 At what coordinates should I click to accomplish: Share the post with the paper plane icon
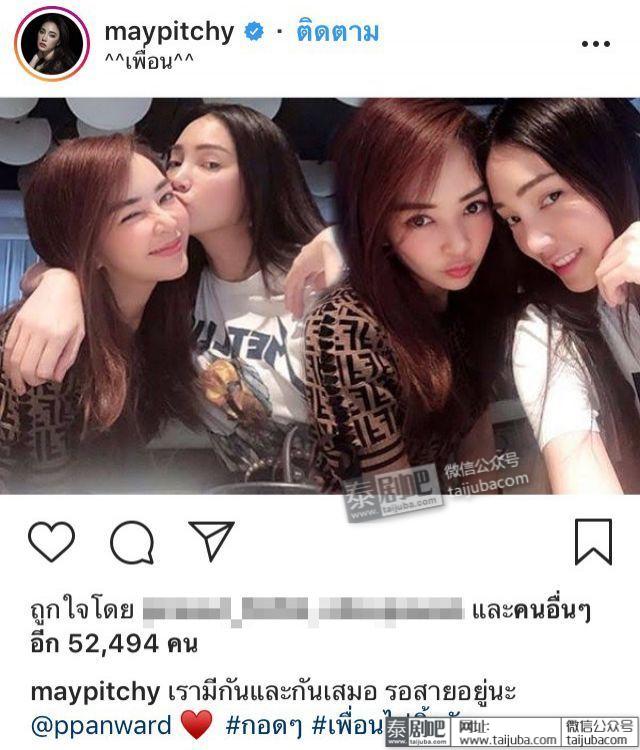pos(211,542)
